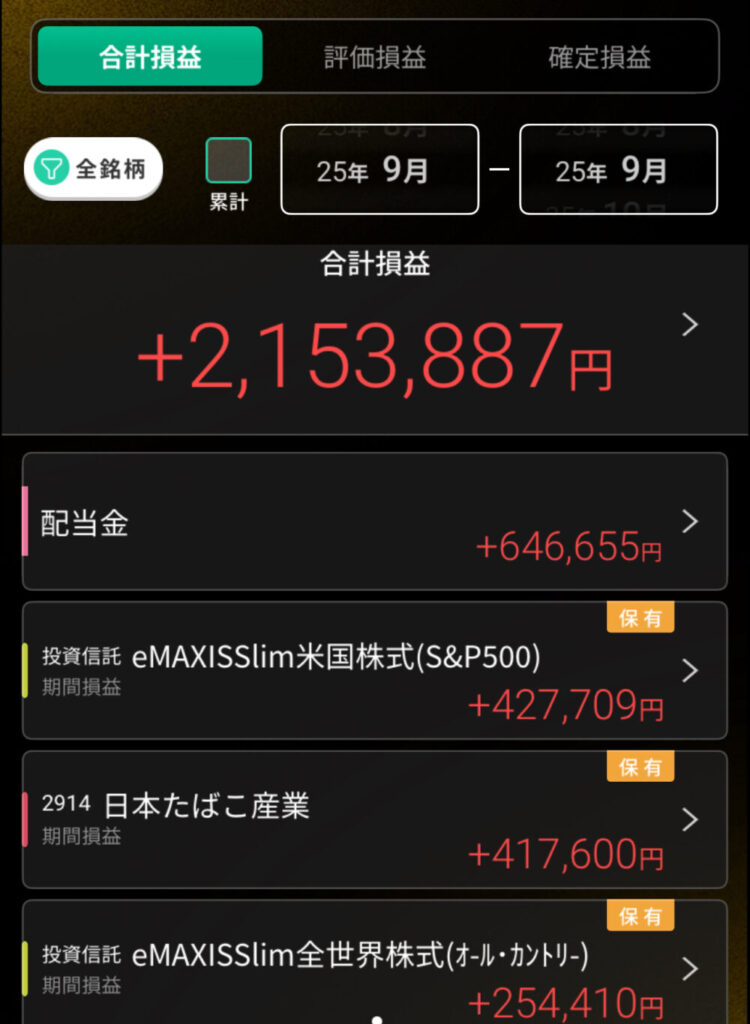Switch to the 評価損益 tab

point(375,57)
